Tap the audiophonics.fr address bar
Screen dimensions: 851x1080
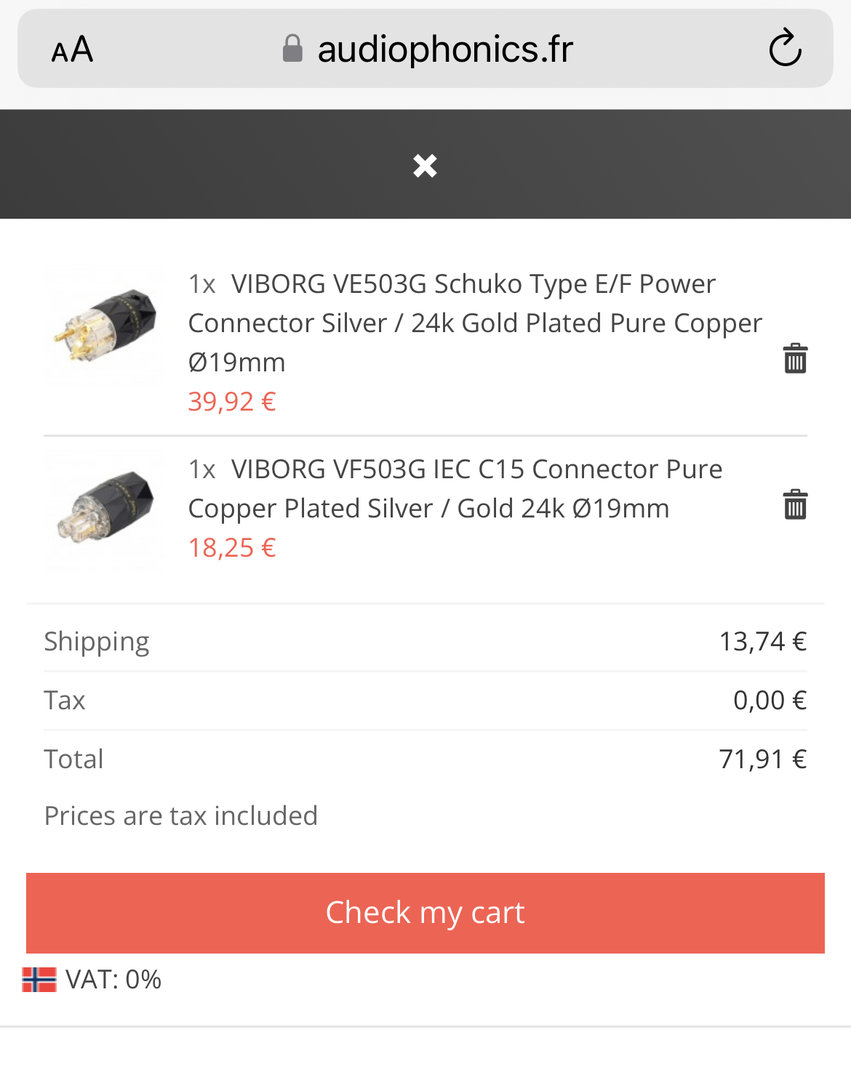(428, 49)
